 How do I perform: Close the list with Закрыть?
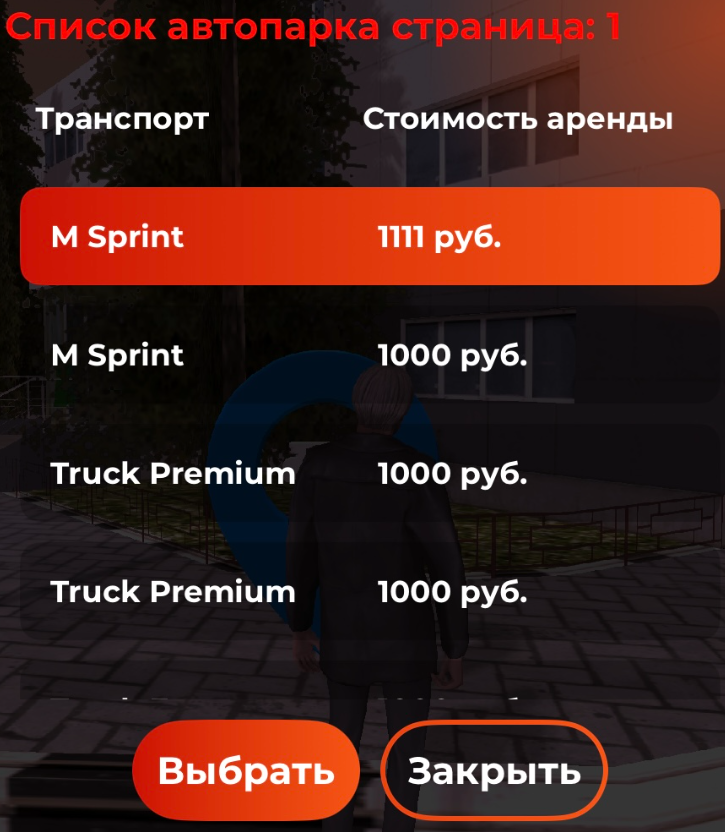(x=494, y=771)
